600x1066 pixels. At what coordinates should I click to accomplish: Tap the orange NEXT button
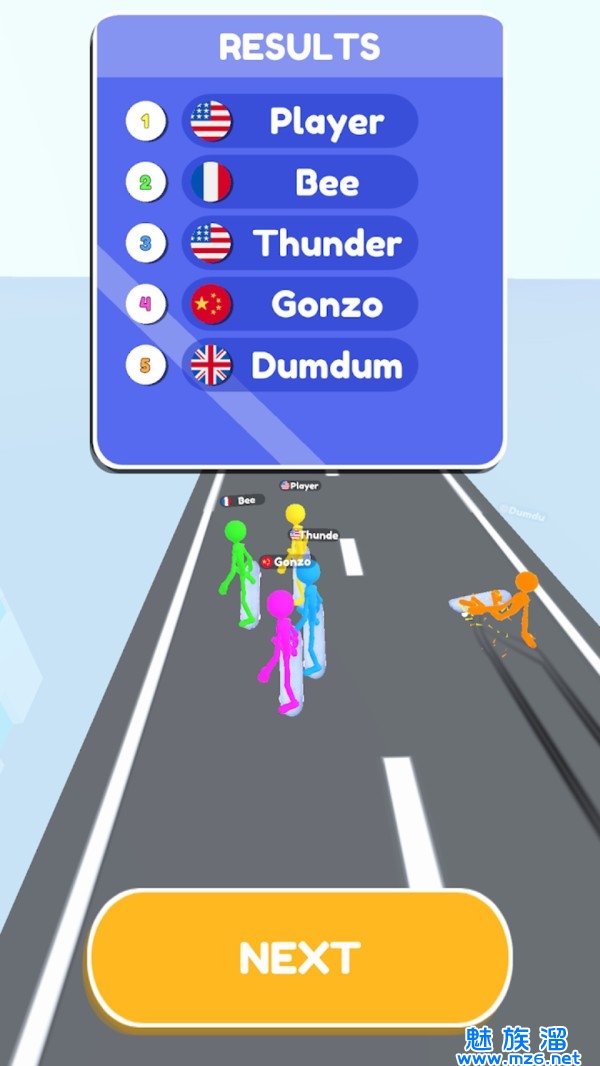point(299,957)
